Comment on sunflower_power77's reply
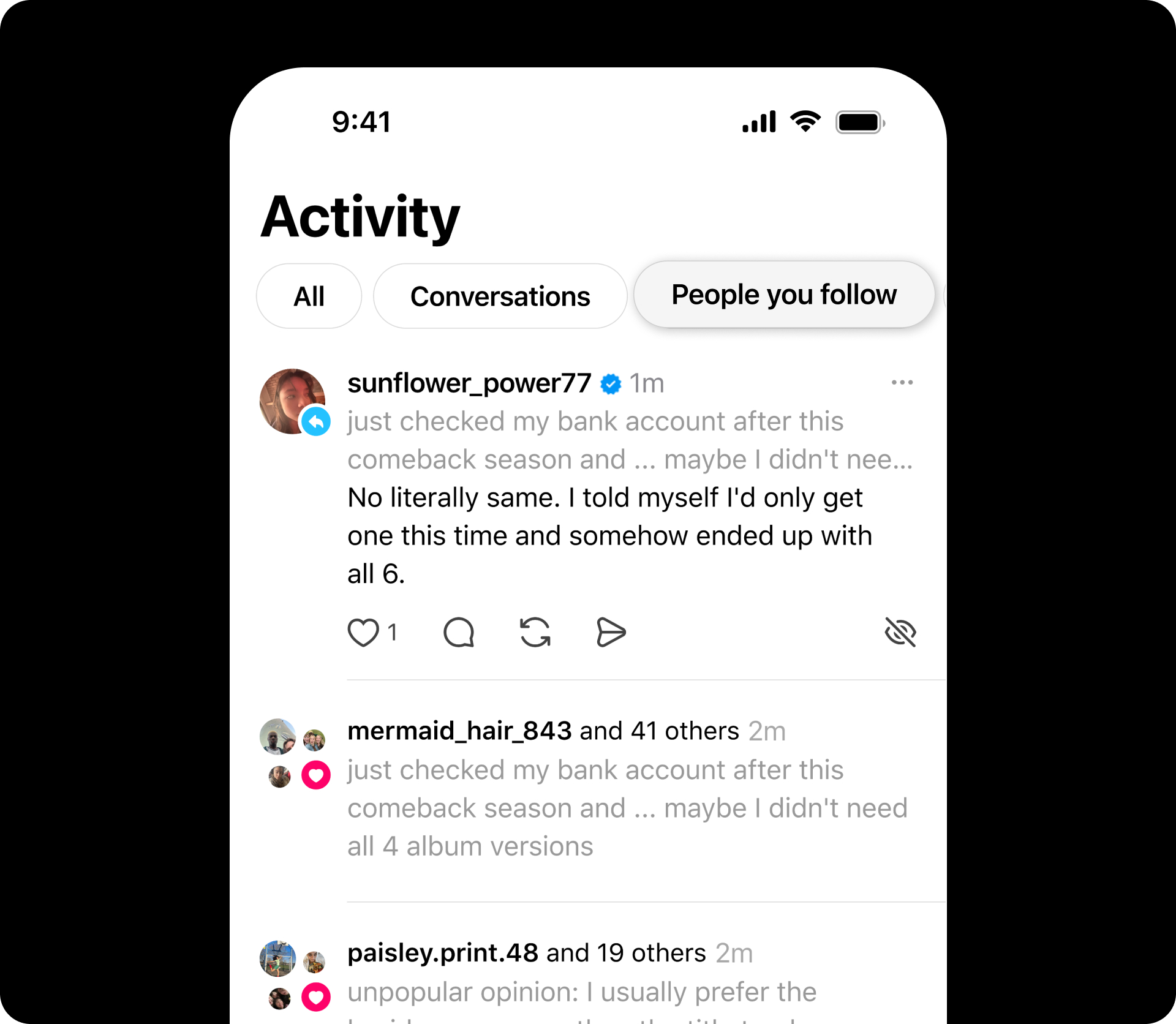The width and height of the screenshot is (1176, 1024). [x=459, y=633]
